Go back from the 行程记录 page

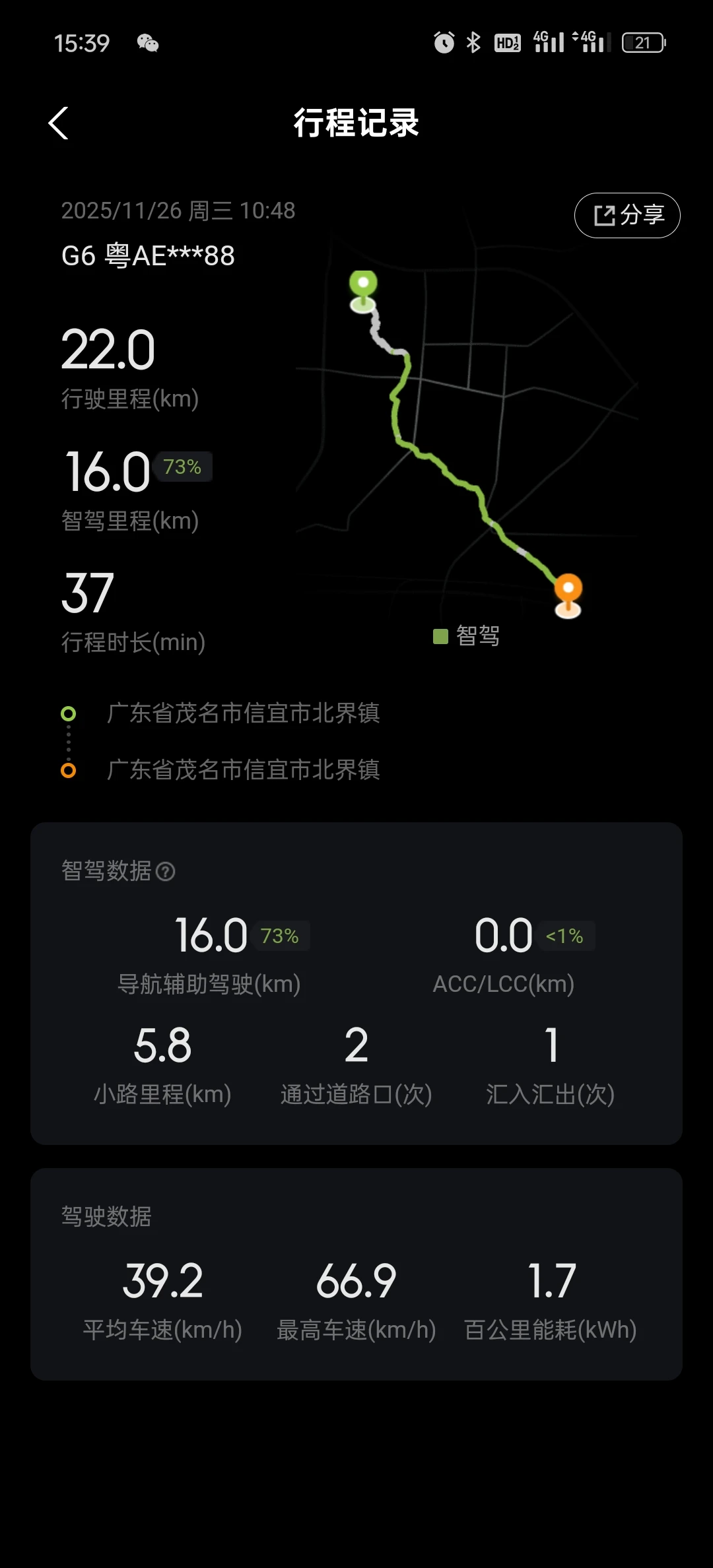pos(59,123)
